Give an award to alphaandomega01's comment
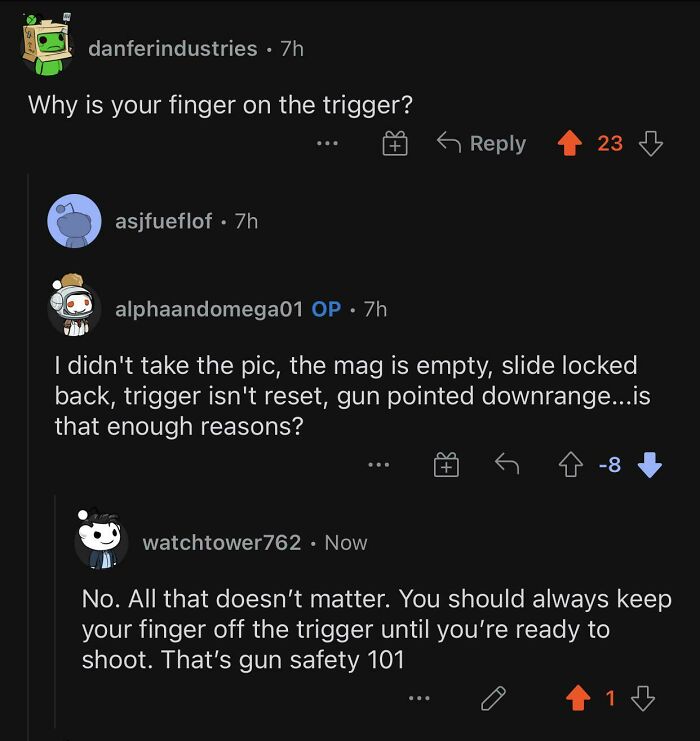This screenshot has width=700, height=741. (x=446, y=465)
